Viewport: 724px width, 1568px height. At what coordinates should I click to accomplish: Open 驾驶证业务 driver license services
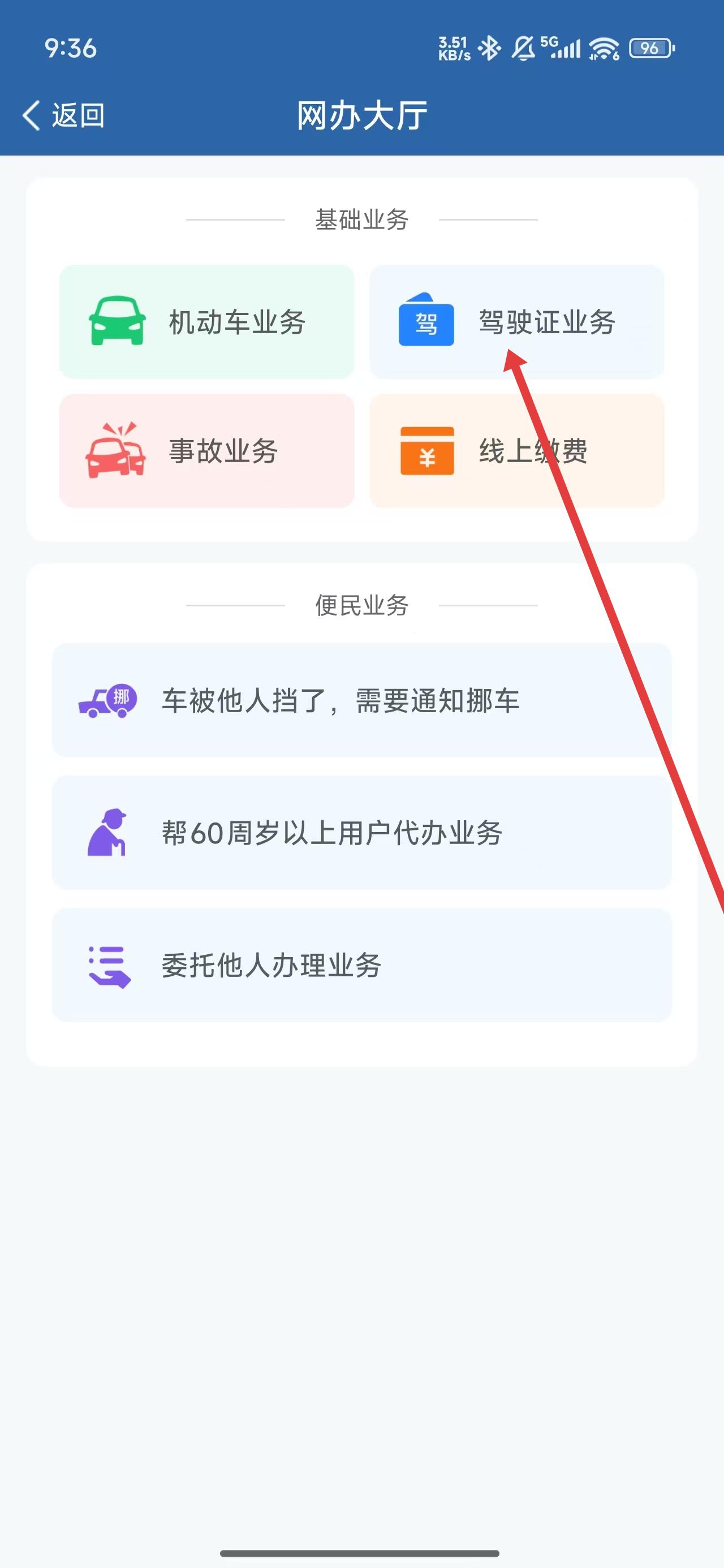click(516, 322)
